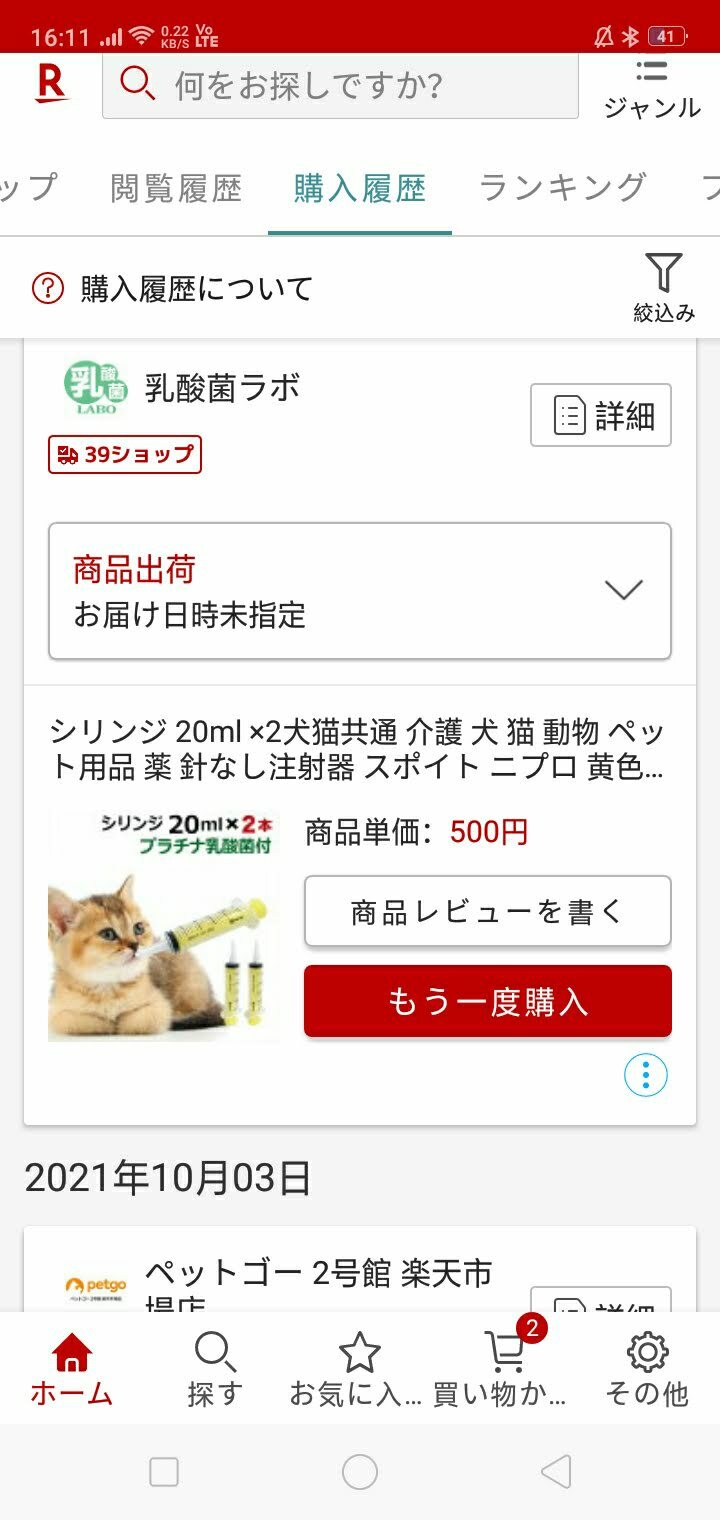Open the 乳酸菌ラボ shop page

click(x=221, y=388)
